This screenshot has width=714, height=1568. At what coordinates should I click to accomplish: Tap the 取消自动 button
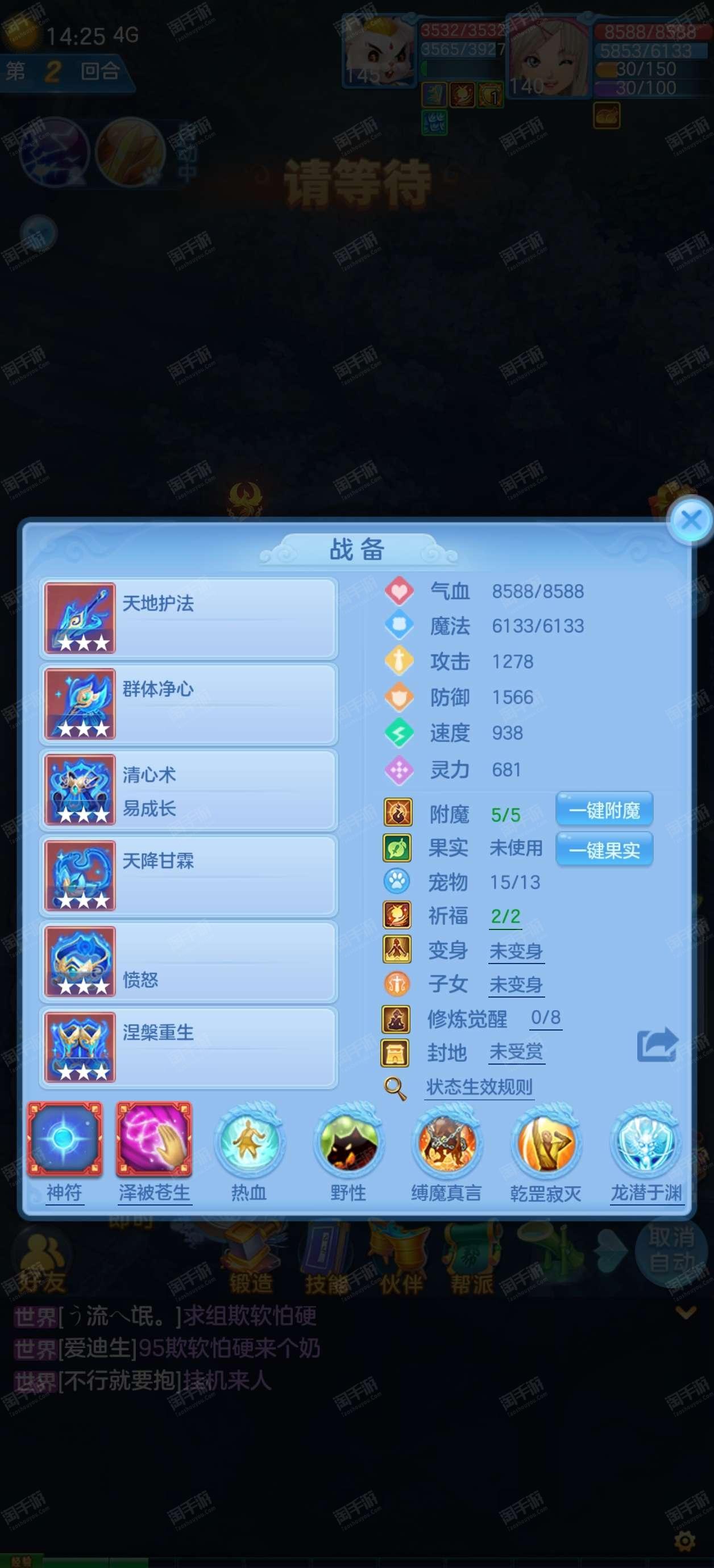pos(671,1250)
